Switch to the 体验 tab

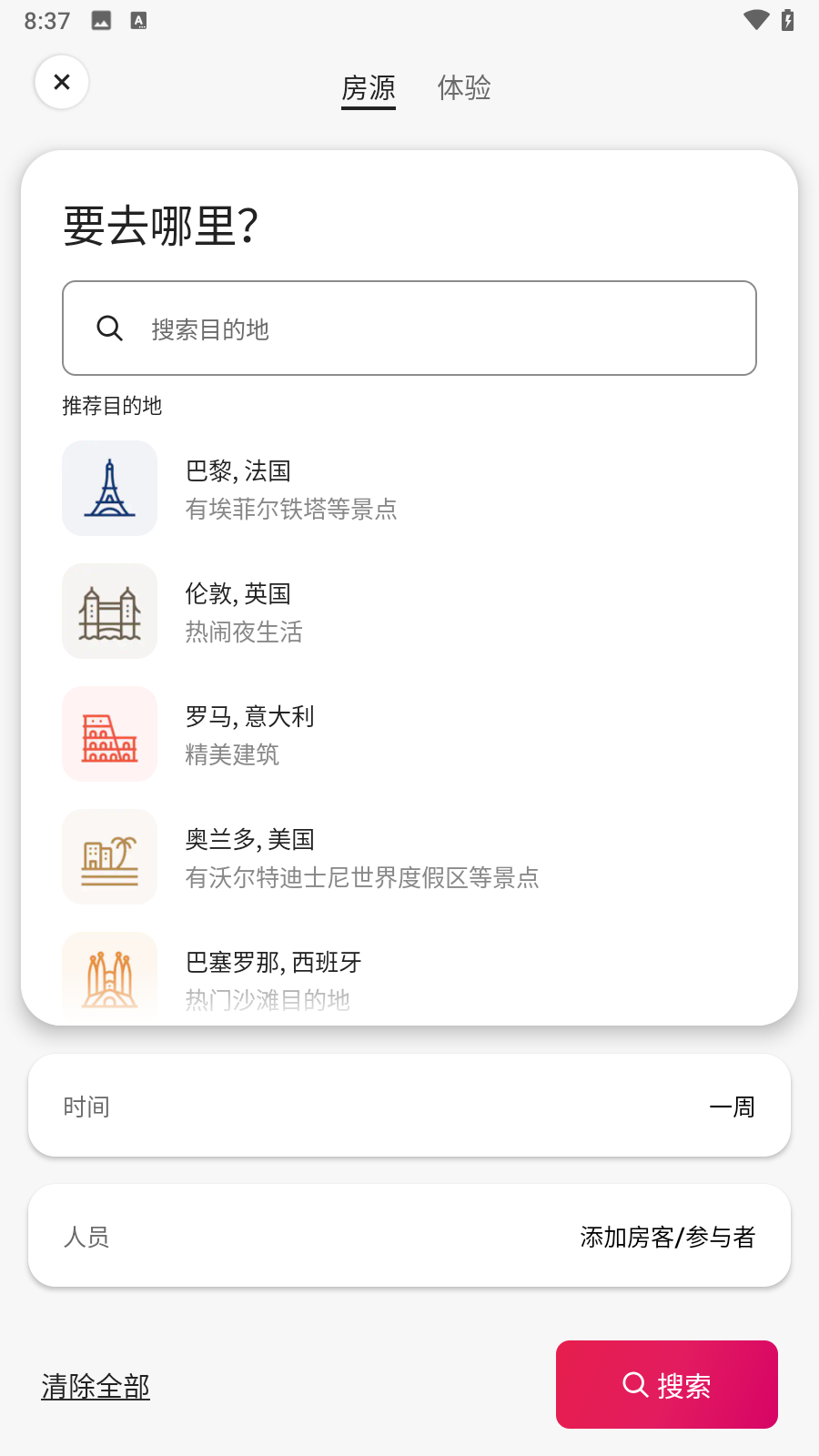[465, 87]
